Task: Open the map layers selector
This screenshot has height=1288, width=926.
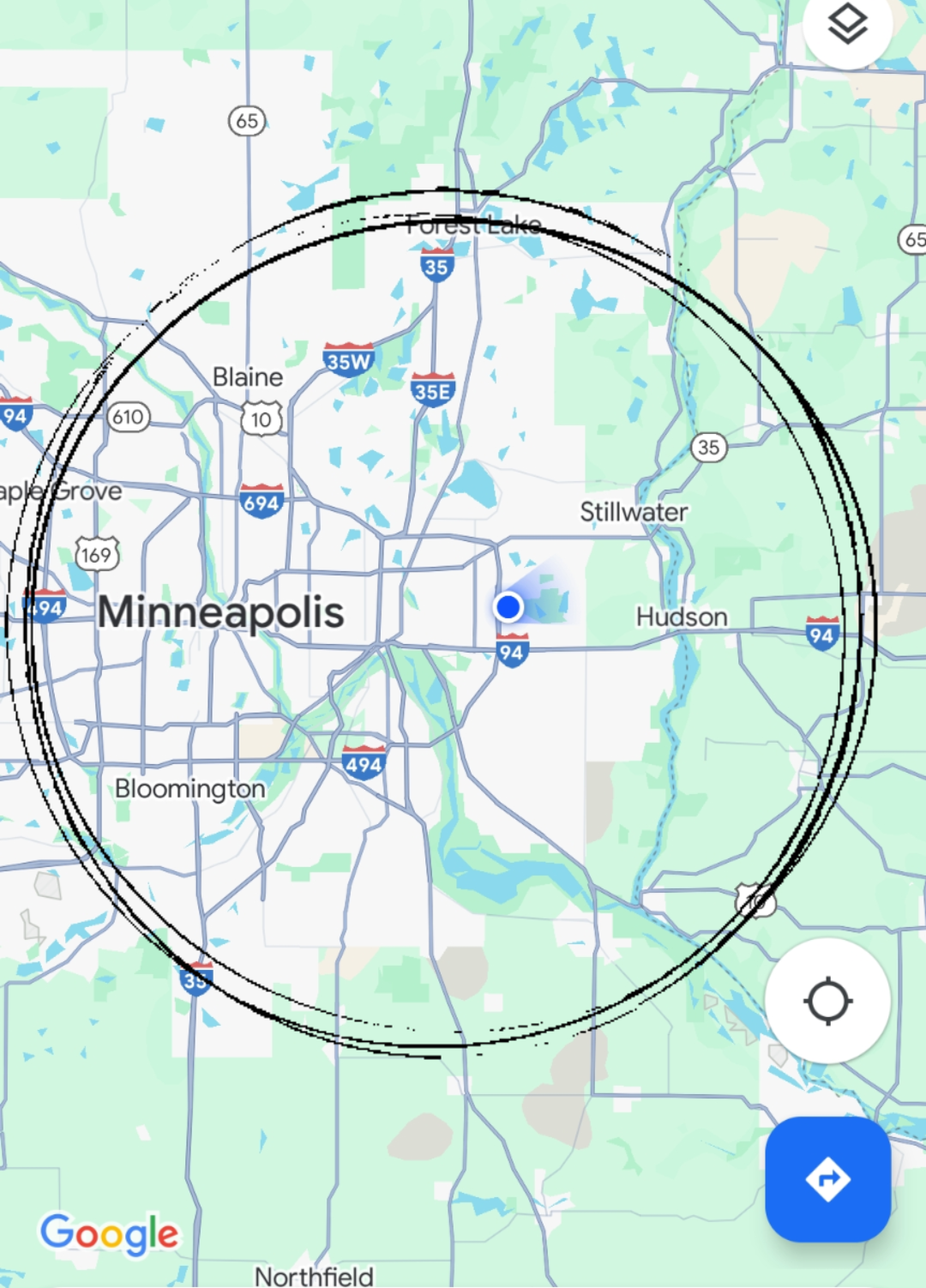Action: (x=847, y=26)
